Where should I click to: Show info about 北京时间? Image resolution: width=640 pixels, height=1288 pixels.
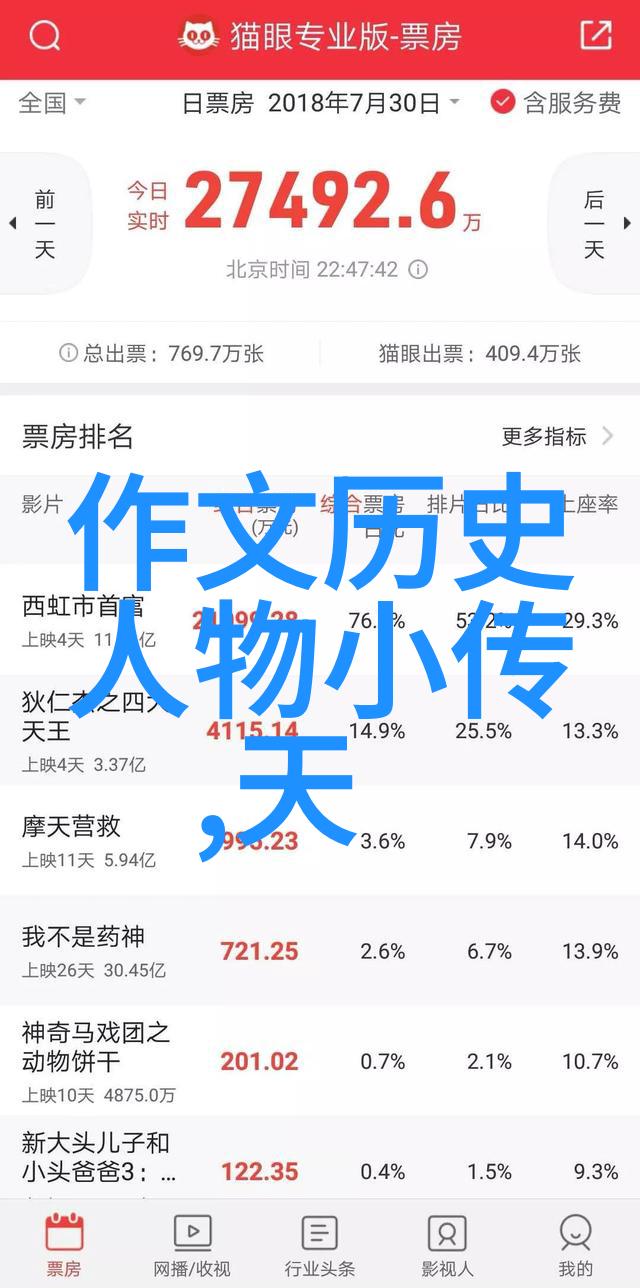pyautogui.click(x=419, y=270)
